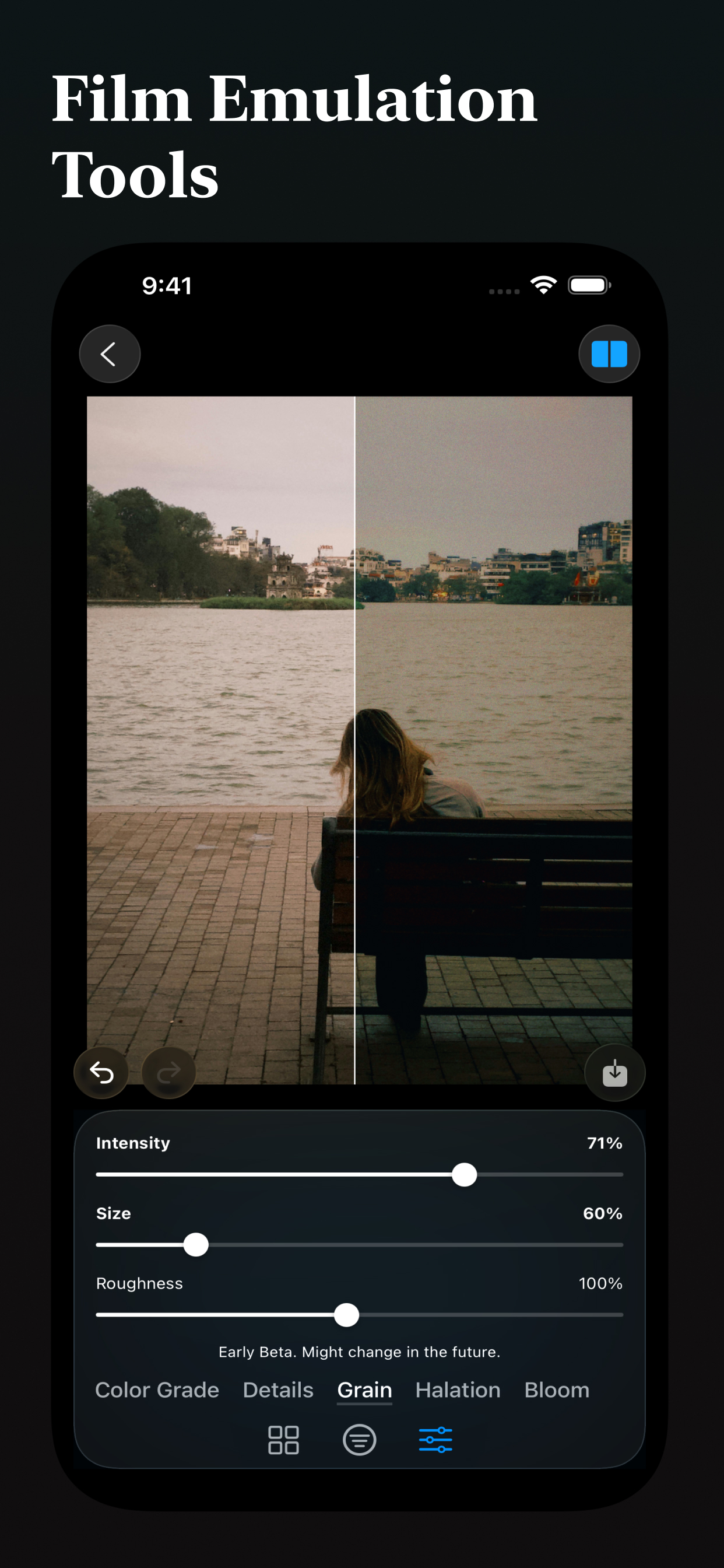Image resolution: width=724 pixels, height=1568 pixels.
Task: Reopen the Grain section
Action: [x=364, y=1389]
